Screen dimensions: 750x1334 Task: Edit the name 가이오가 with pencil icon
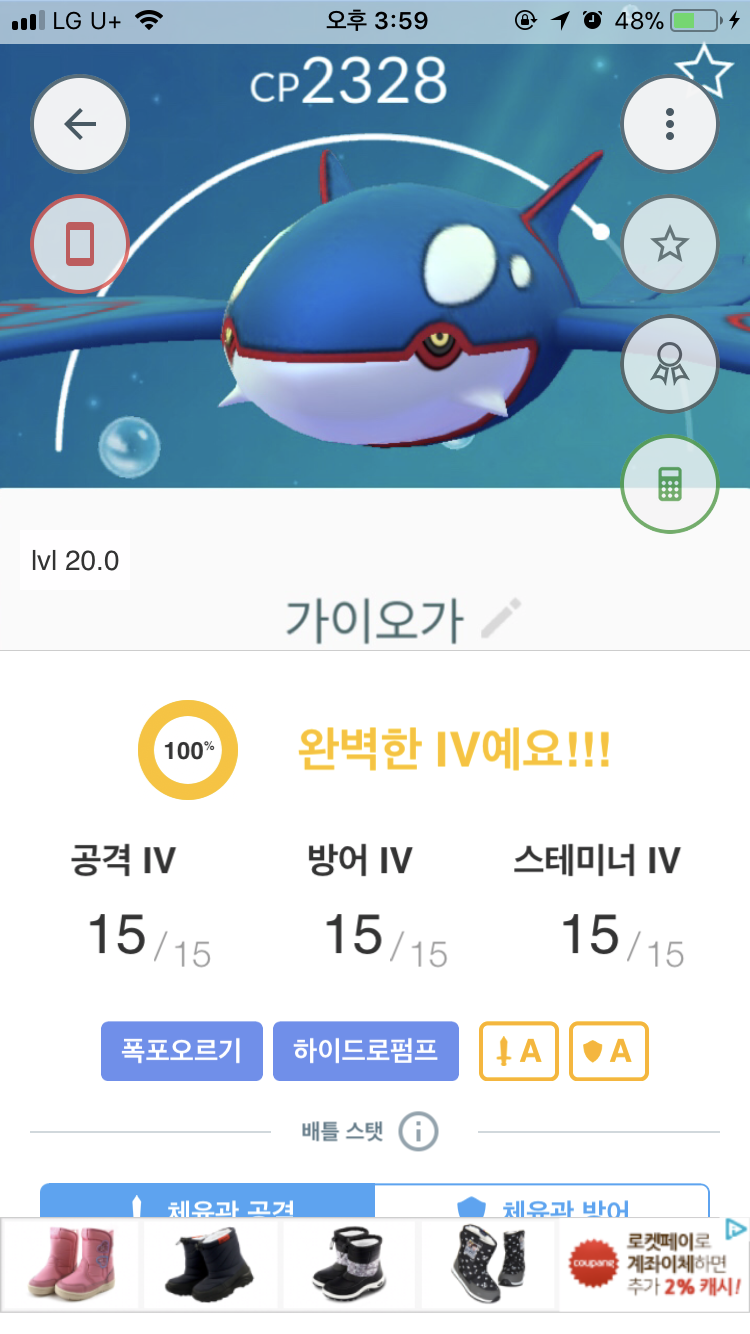tap(502, 619)
